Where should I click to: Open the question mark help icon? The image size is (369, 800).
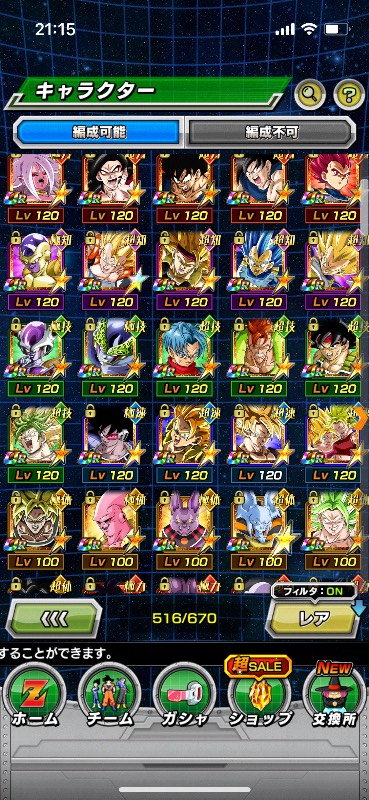(349, 94)
